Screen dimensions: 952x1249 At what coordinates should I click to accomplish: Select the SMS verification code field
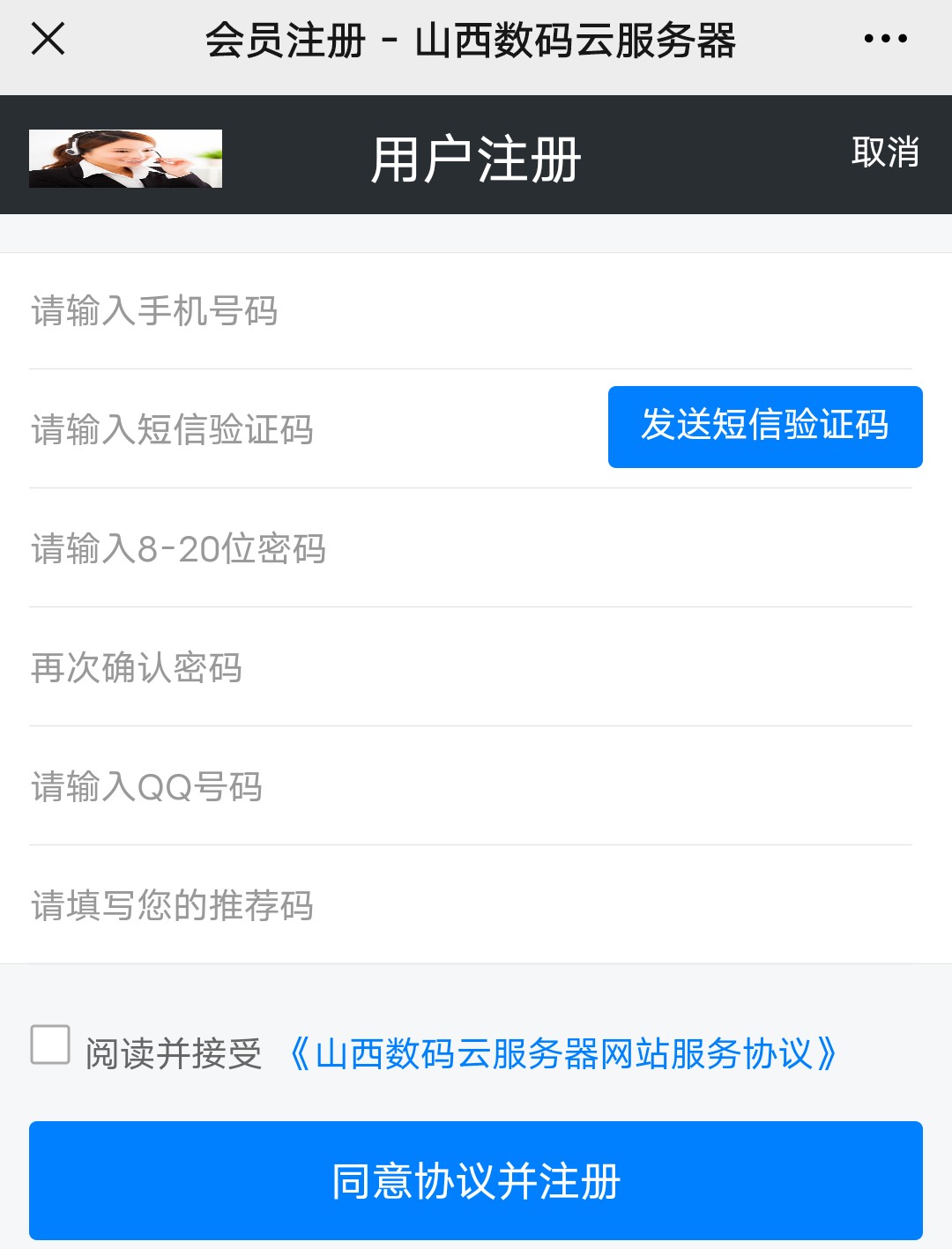[x=309, y=429]
